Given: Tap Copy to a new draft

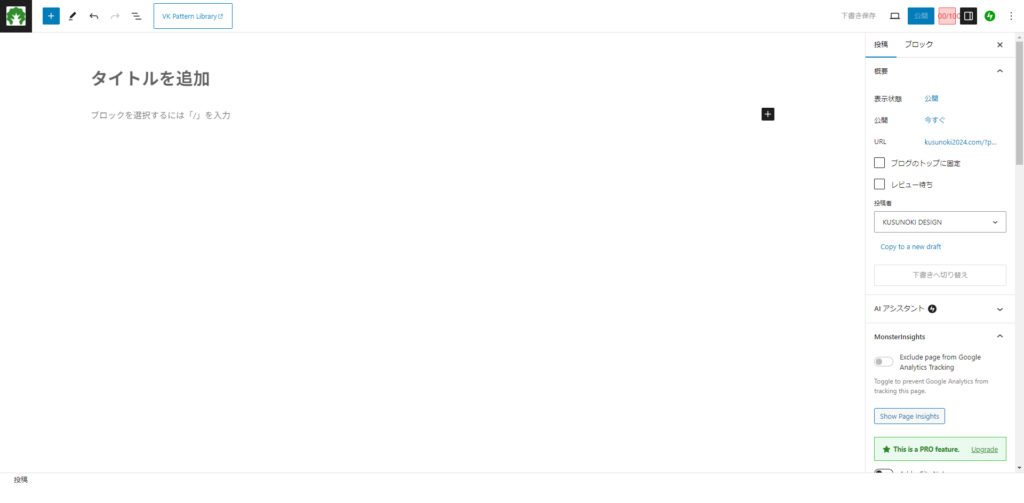Looking at the screenshot, I should tap(910, 246).
